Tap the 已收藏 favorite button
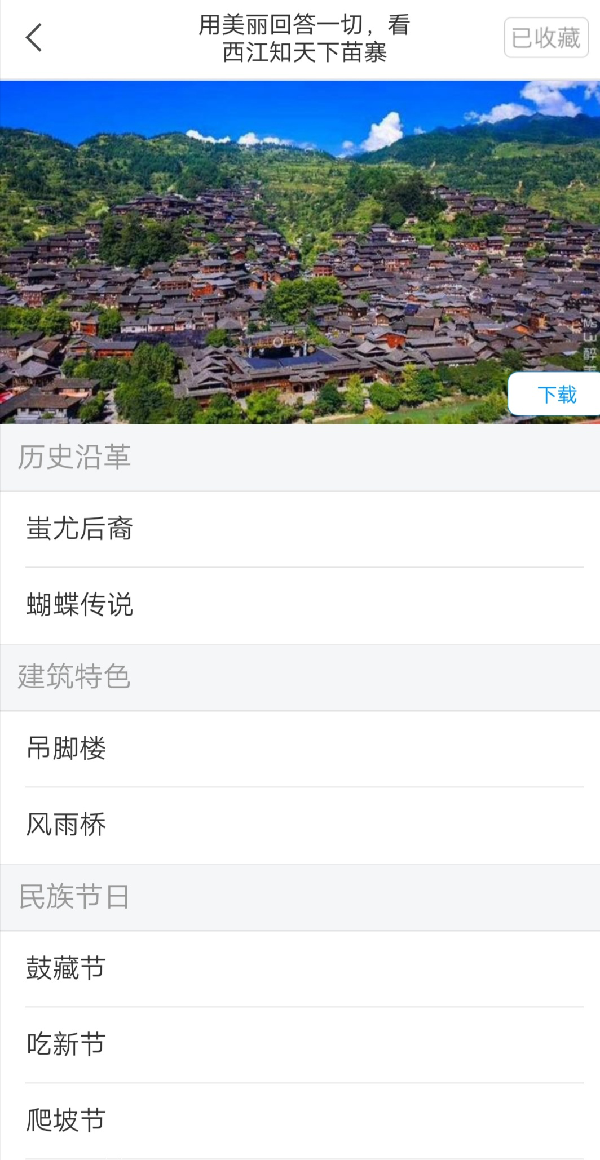 pos(546,38)
